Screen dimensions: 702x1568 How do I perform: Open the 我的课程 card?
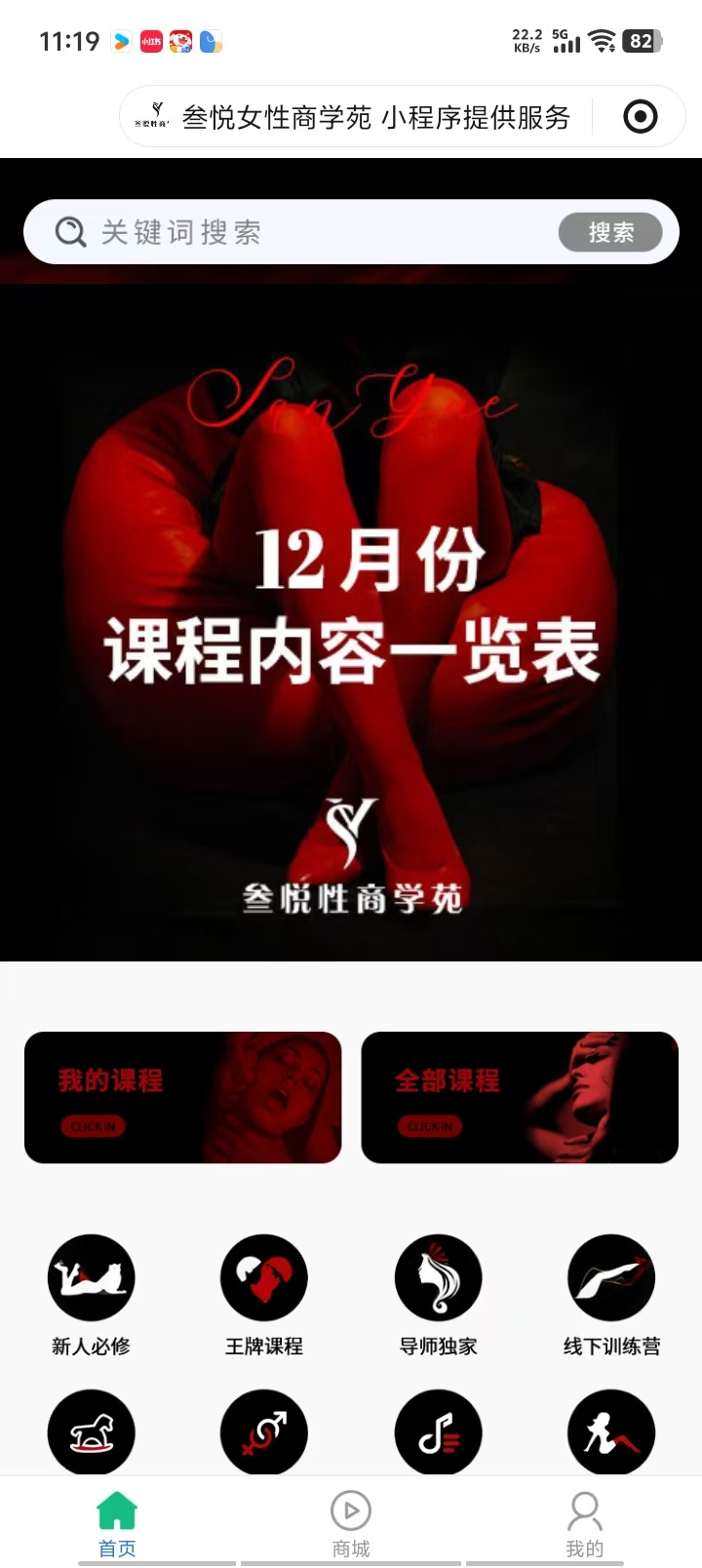pos(183,1097)
